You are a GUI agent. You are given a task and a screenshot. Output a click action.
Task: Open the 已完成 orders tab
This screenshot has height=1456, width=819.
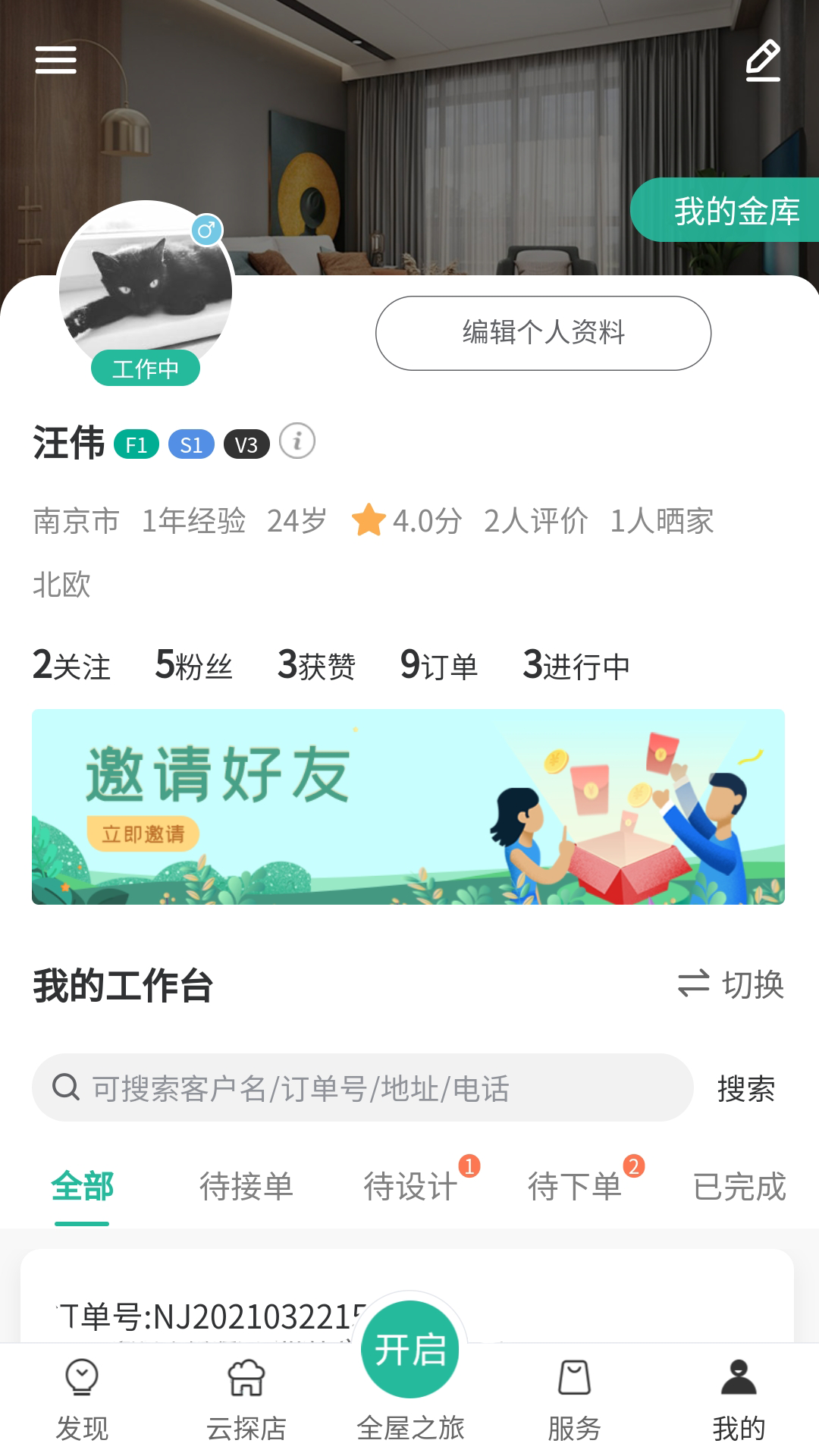(739, 1187)
